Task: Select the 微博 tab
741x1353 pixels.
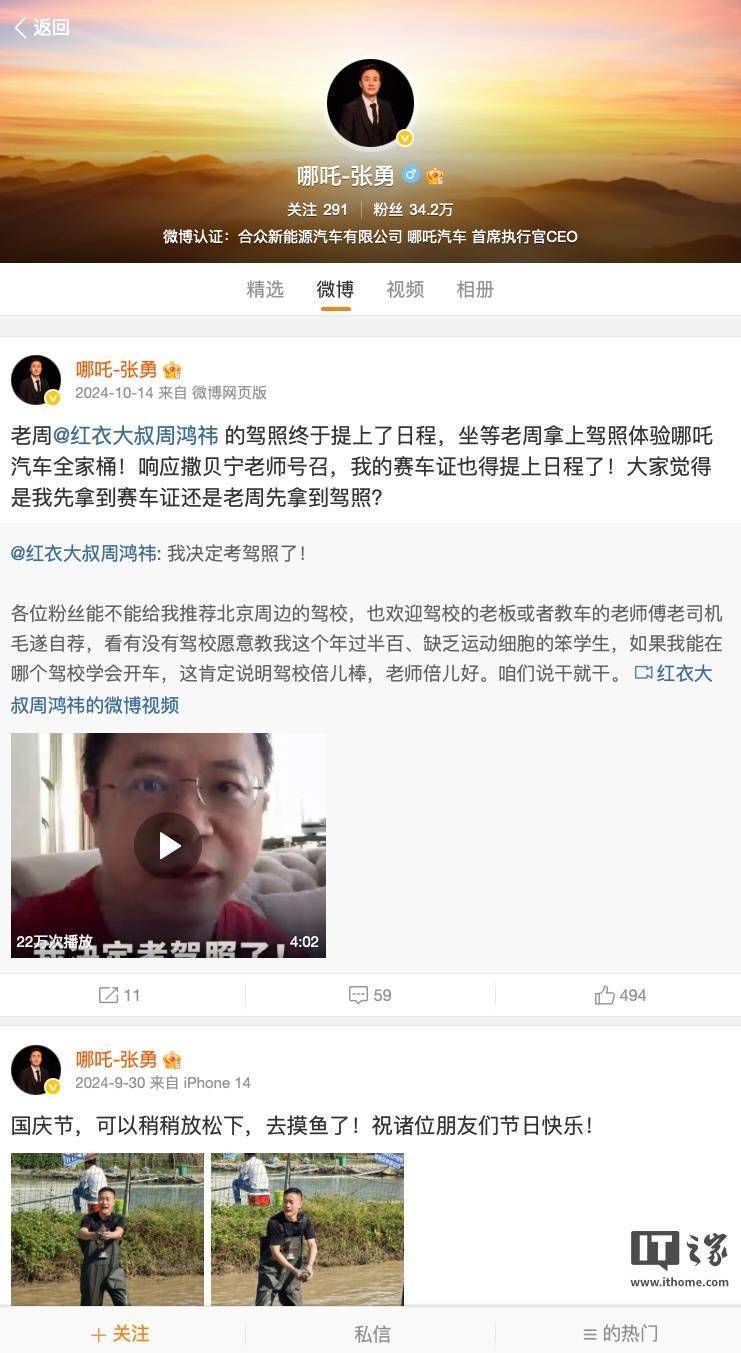Action: click(x=335, y=290)
